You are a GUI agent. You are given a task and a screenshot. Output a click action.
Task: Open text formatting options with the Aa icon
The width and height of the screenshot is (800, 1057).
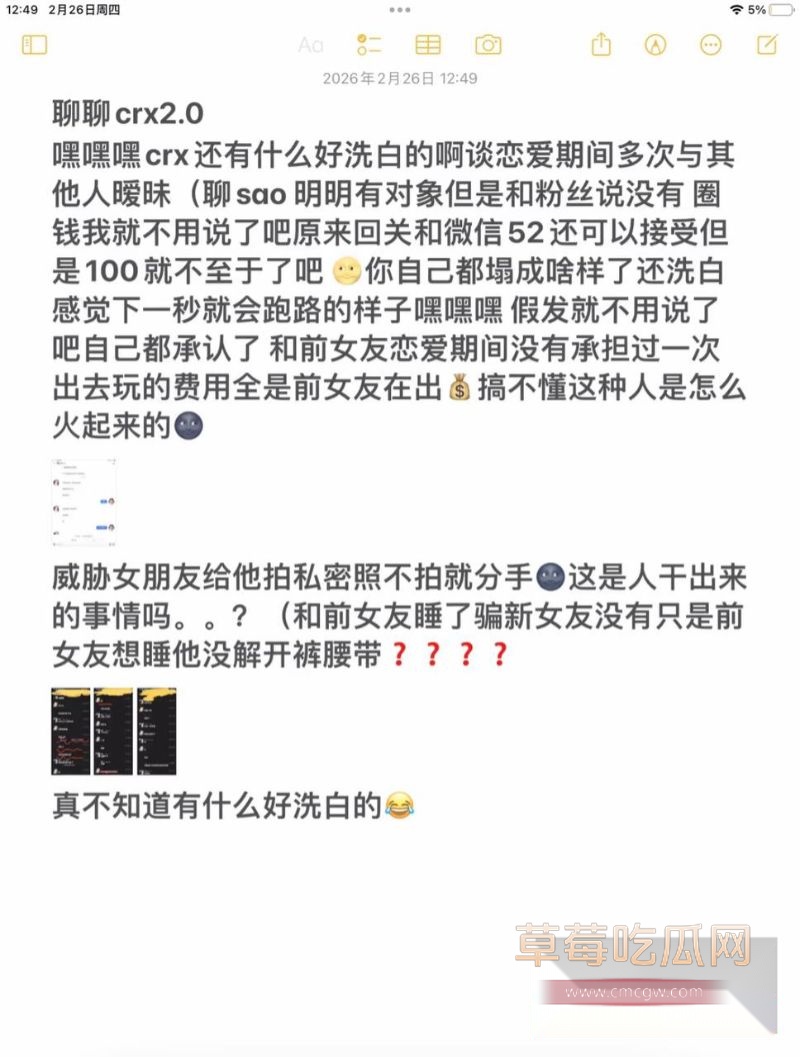[310, 45]
